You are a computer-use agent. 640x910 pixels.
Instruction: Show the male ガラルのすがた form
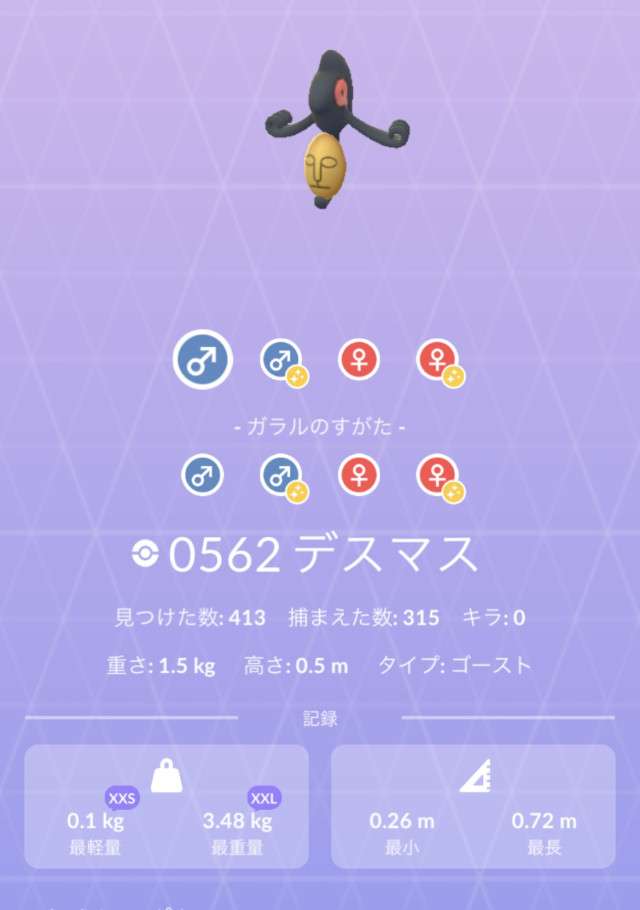point(203,475)
